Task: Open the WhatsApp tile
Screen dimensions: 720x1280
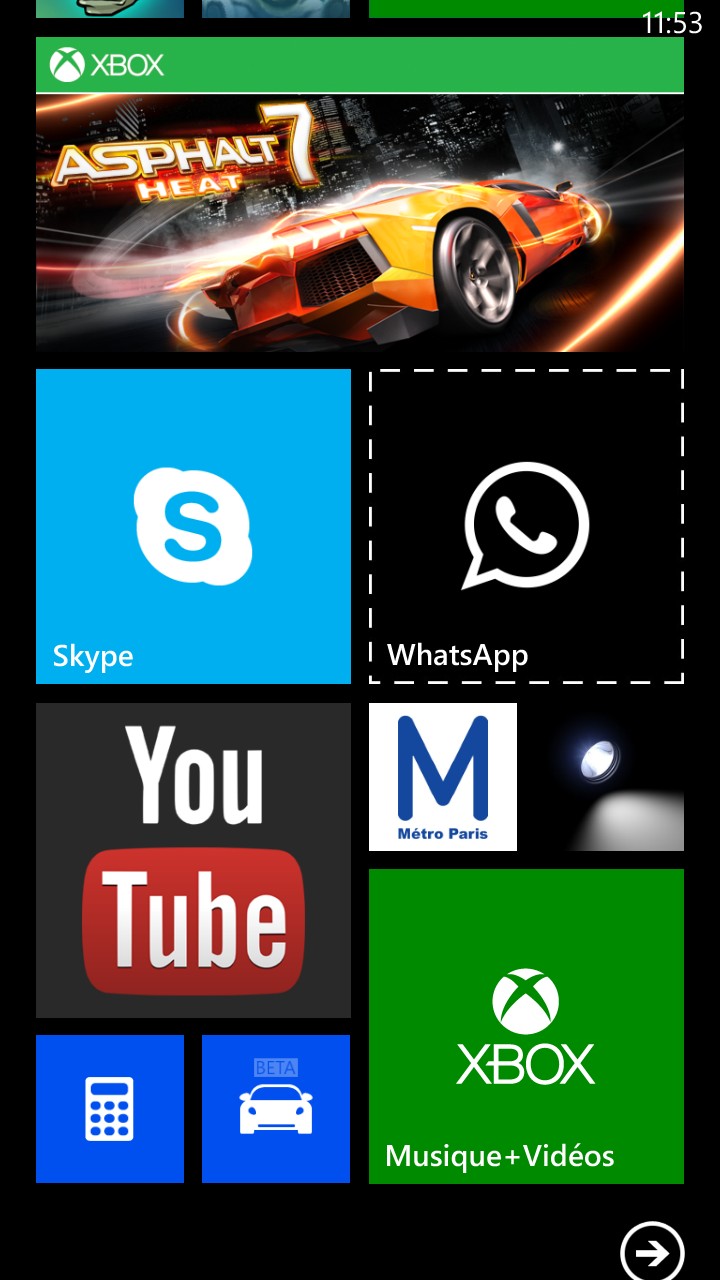Action: point(526,526)
